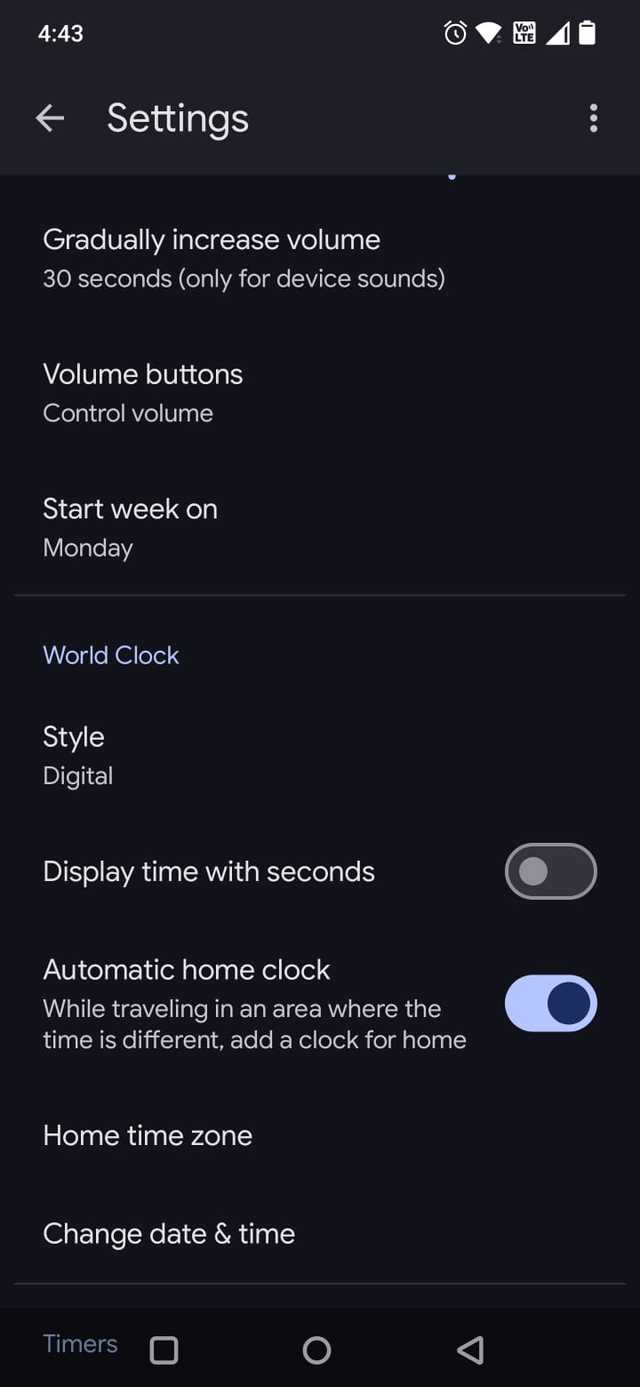Open Change date & time
The height and width of the screenshot is (1387, 640).
(x=169, y=1233)
